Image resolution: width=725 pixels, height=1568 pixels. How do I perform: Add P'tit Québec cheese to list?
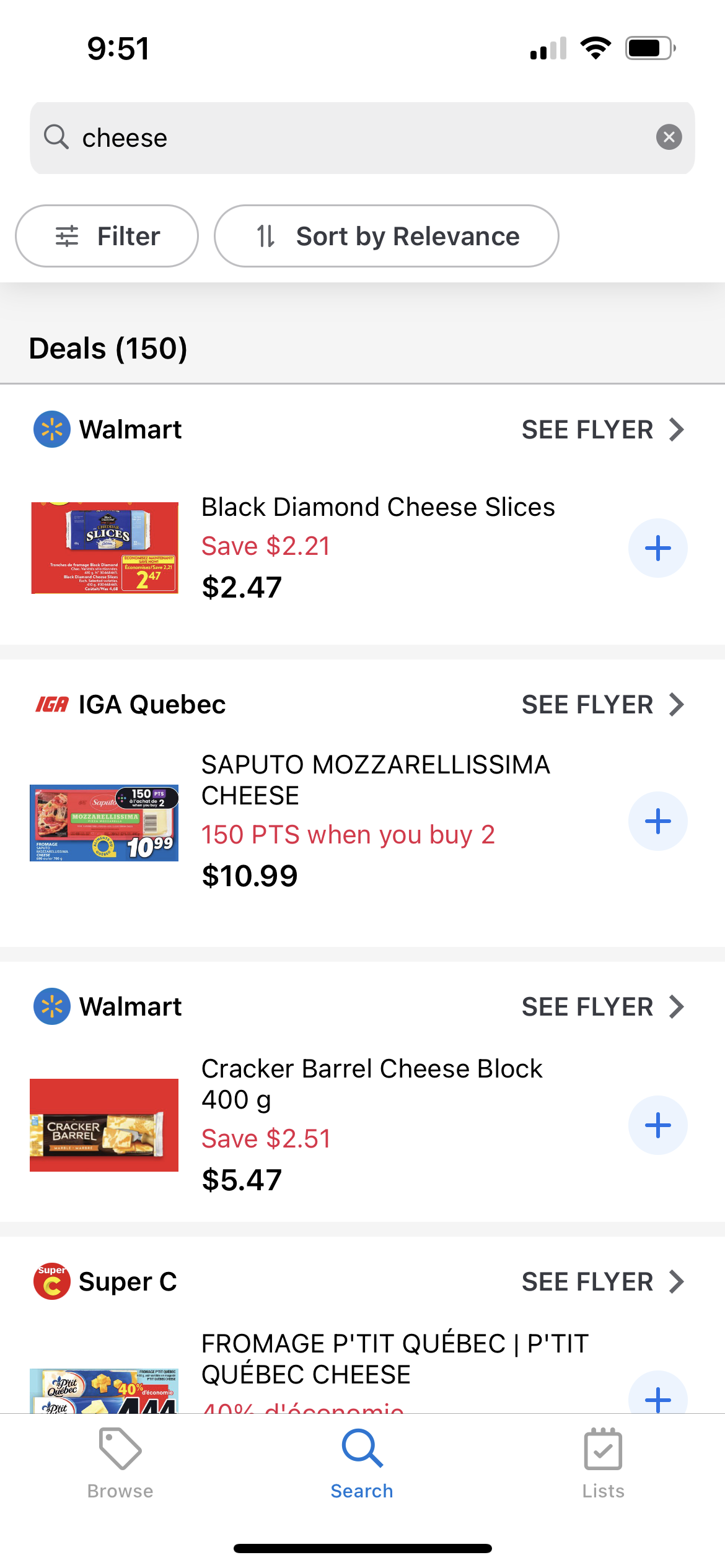657,1397
